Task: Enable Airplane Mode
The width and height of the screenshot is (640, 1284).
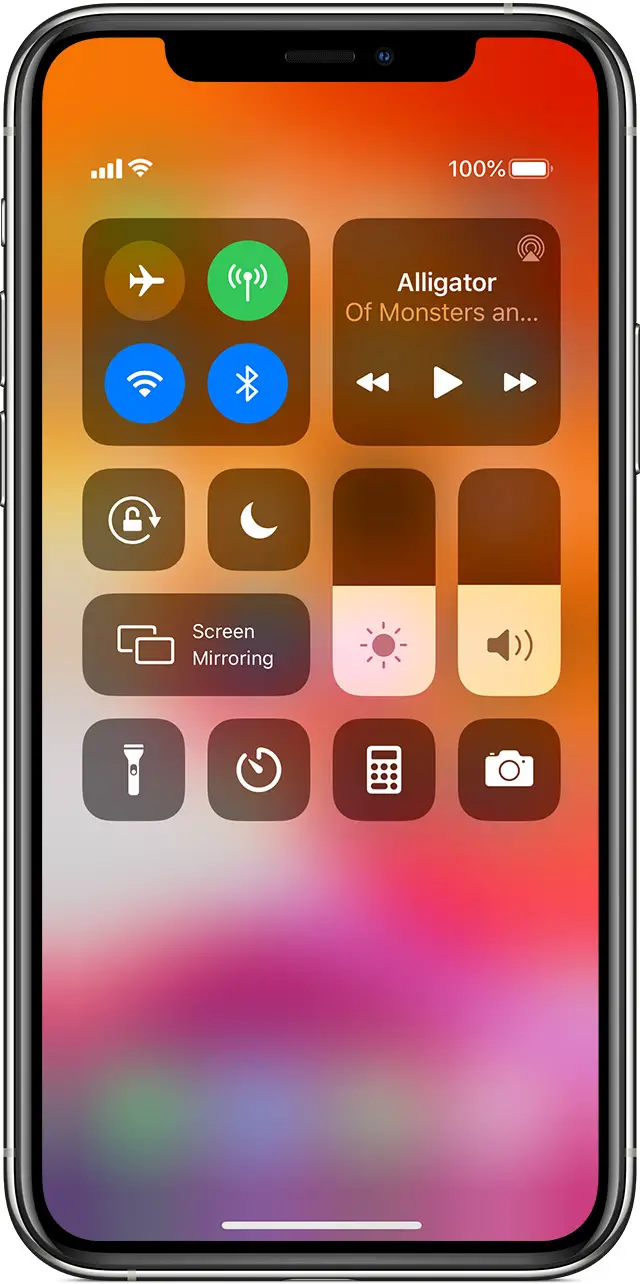Action: 145,281
